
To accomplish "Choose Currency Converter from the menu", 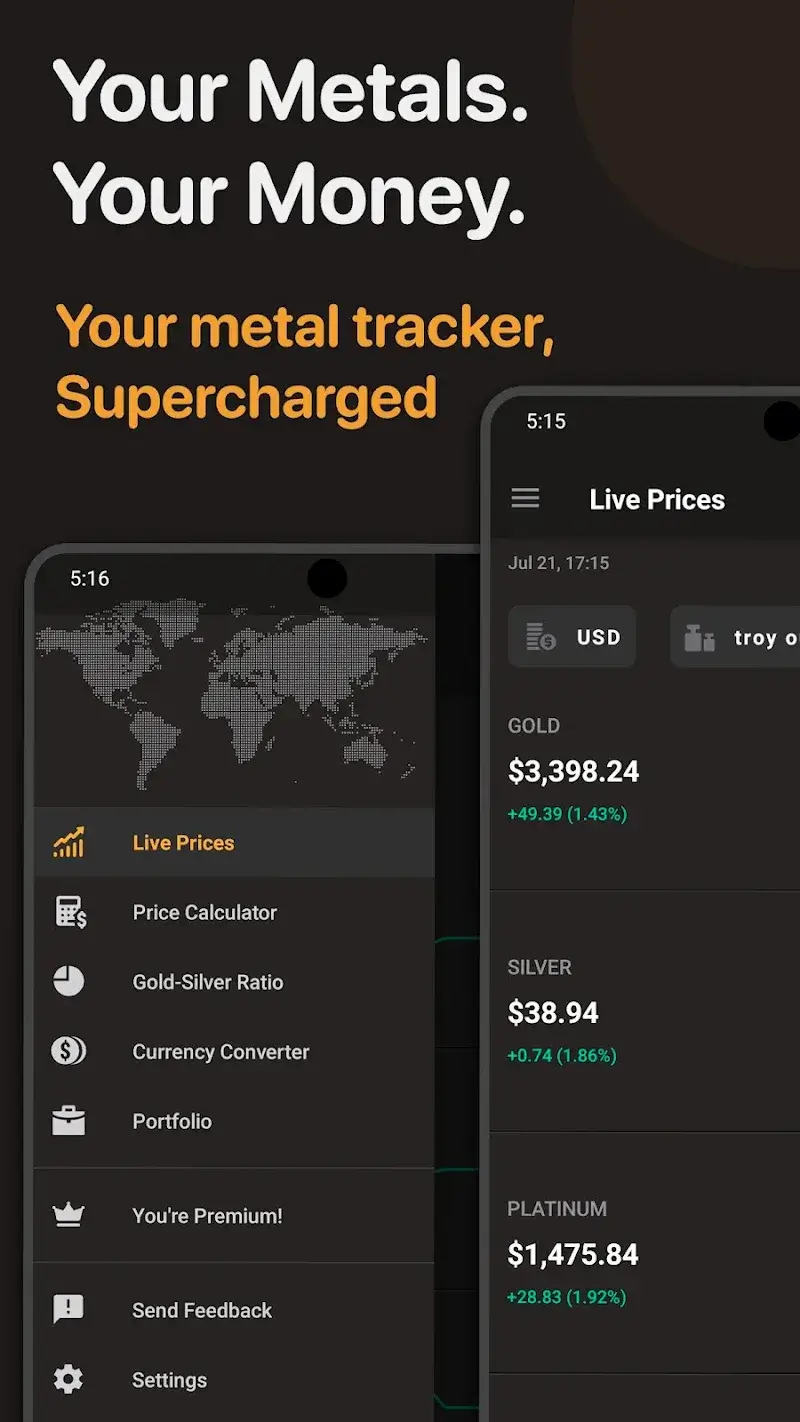I will pyautogui.click(x=219, y=1052).
